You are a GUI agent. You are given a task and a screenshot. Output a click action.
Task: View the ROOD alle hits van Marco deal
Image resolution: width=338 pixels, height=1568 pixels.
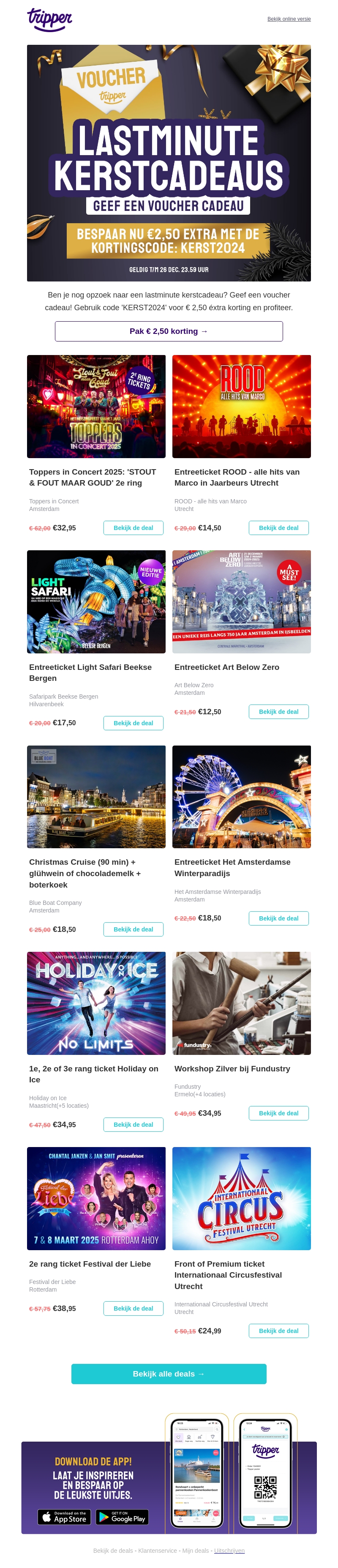[278, 528]
